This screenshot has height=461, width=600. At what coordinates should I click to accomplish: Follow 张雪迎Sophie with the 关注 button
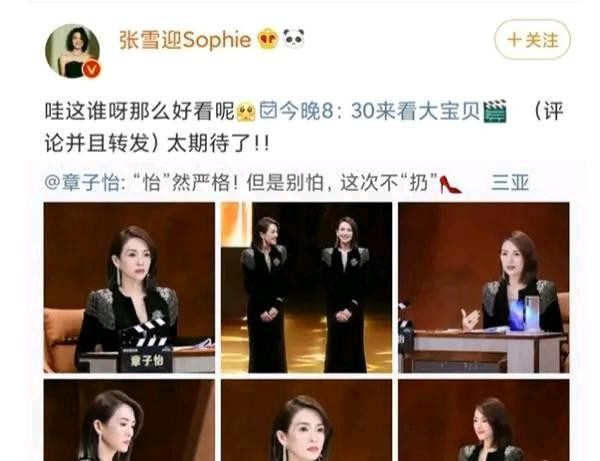point(531,39)
